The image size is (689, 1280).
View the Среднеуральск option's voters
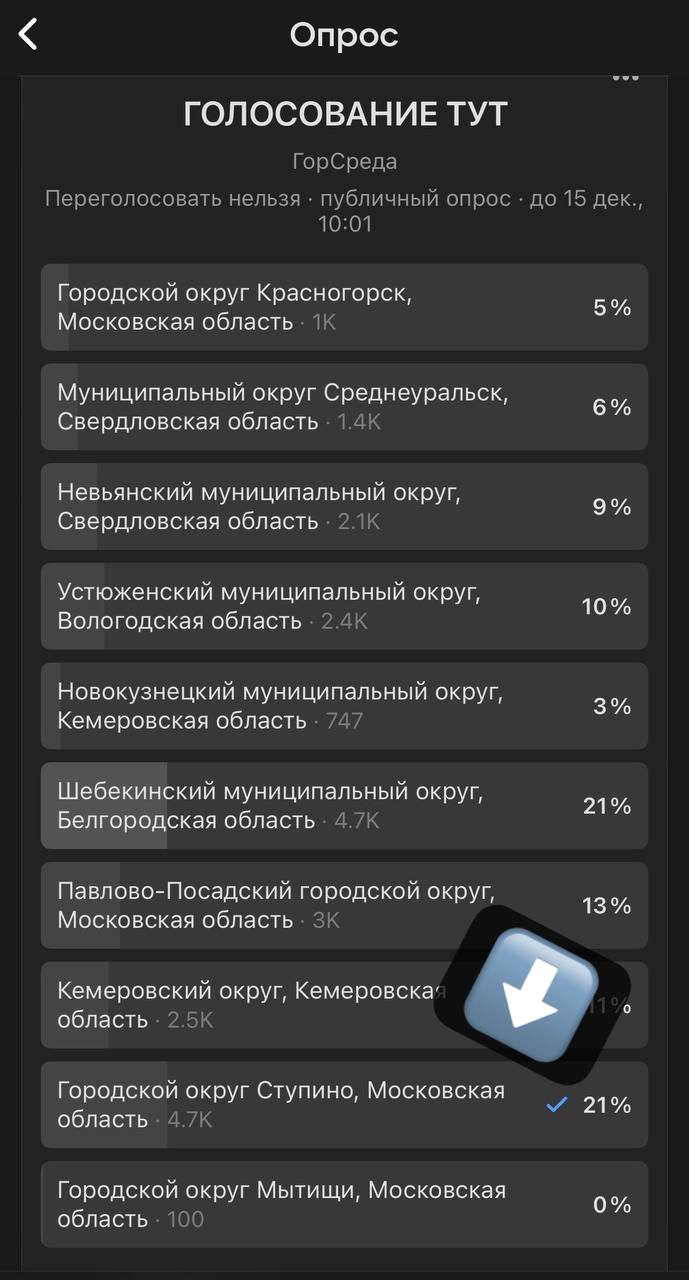pos(344,407)
